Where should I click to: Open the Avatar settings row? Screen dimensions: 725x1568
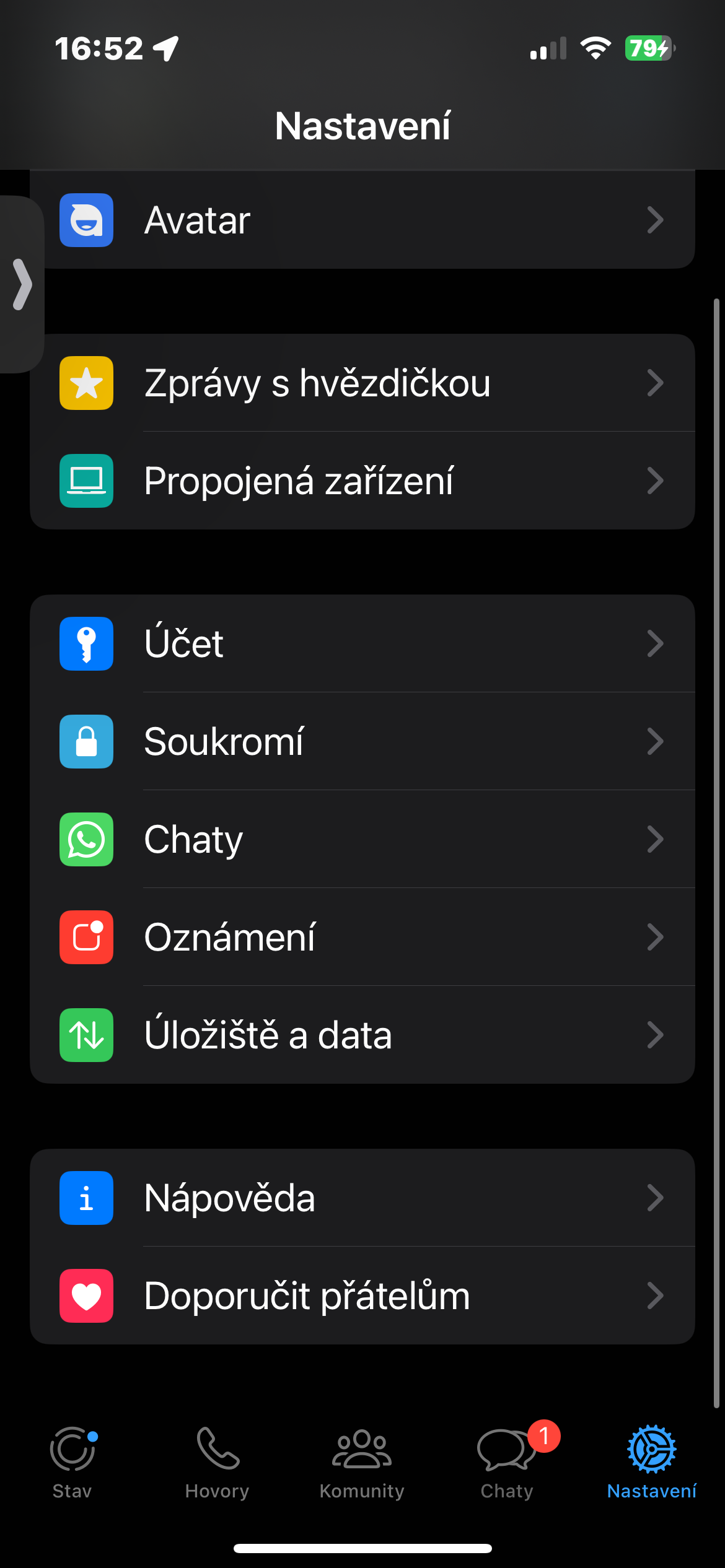point(362,220)
